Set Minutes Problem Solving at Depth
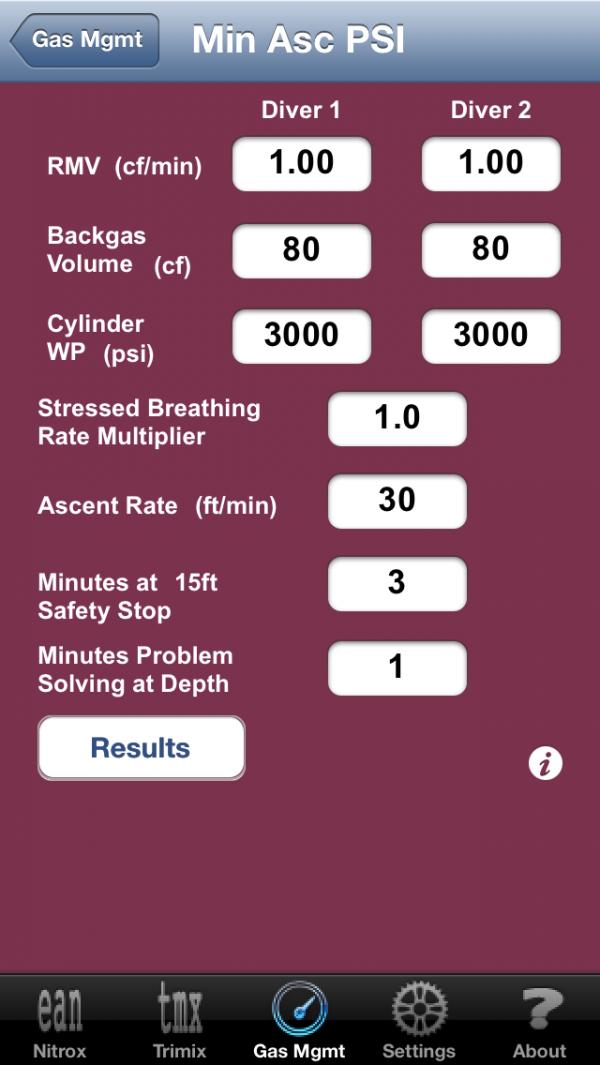 click(x=397, y=668)
